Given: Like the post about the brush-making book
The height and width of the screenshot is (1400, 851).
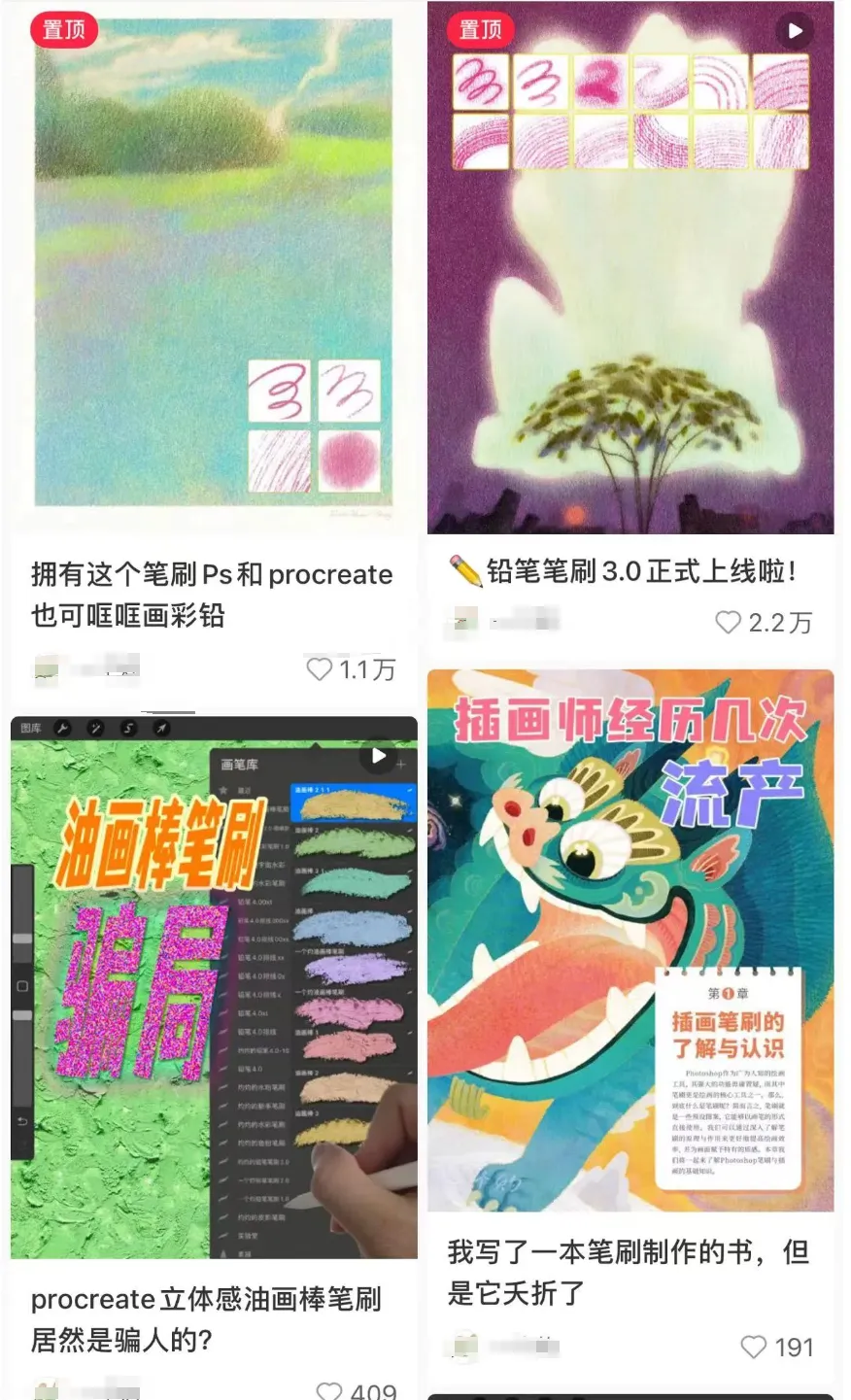Looking at the screenshot, I should (754, 1347).
